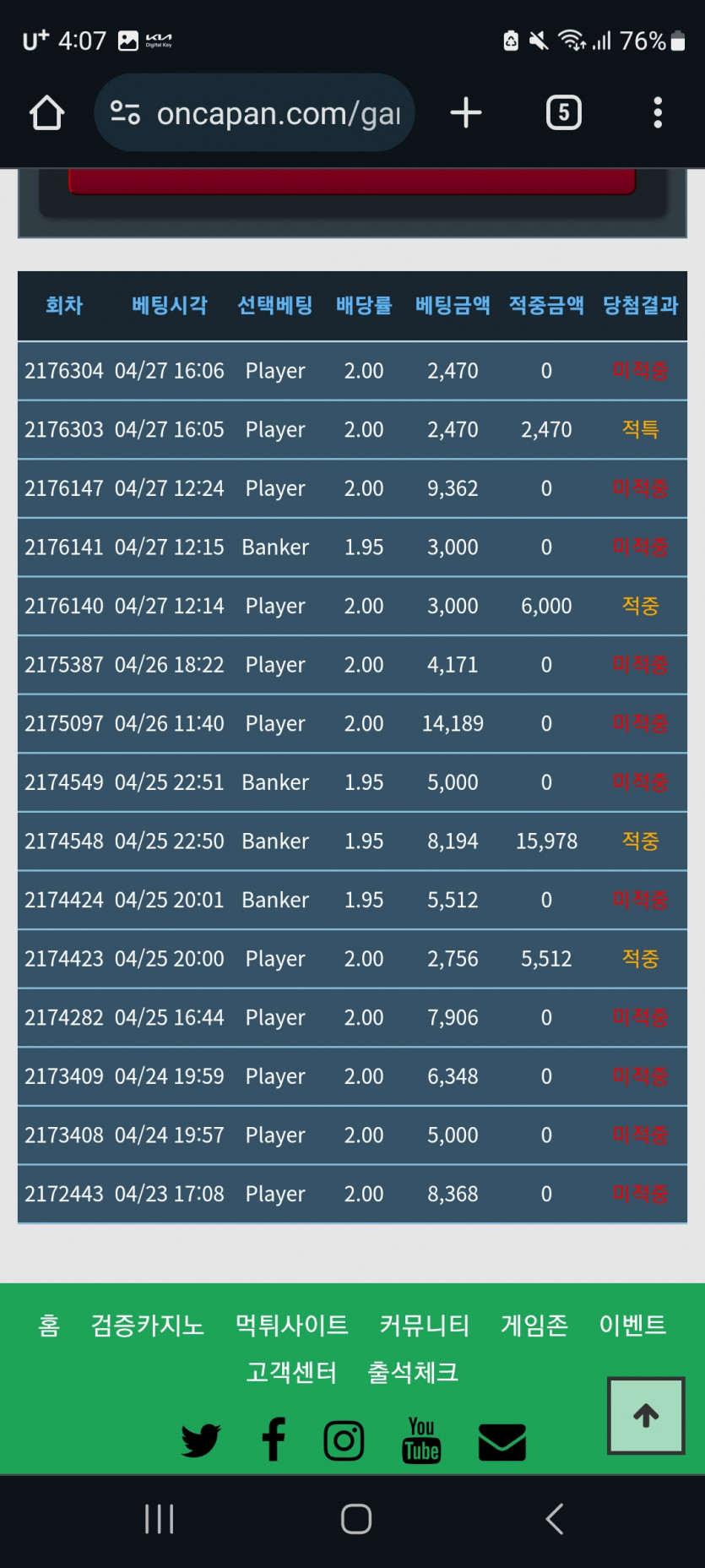
Task: Open the browser overflow menu
Action: [x=657, y=112]
